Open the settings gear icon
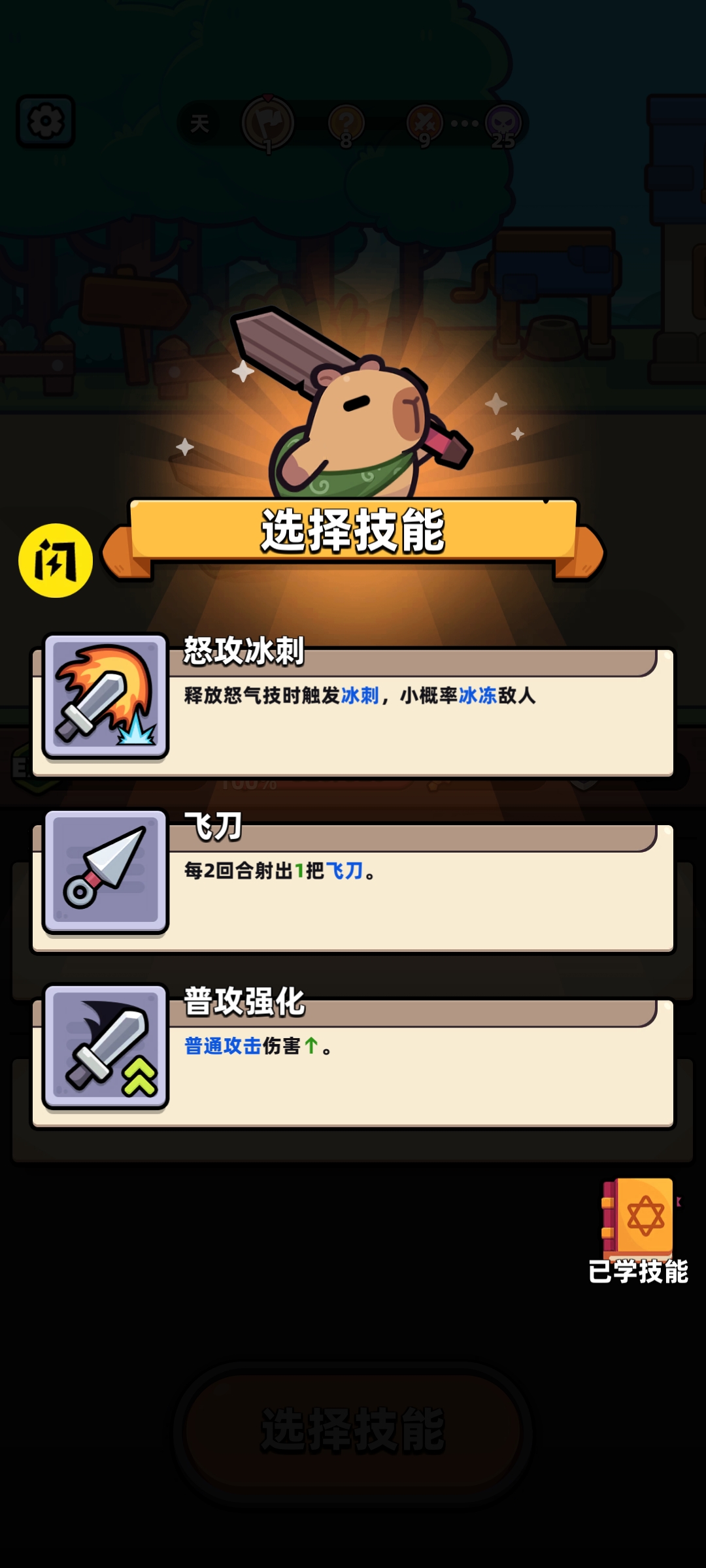Screen dimensions: 706x1568 point(46,122)
